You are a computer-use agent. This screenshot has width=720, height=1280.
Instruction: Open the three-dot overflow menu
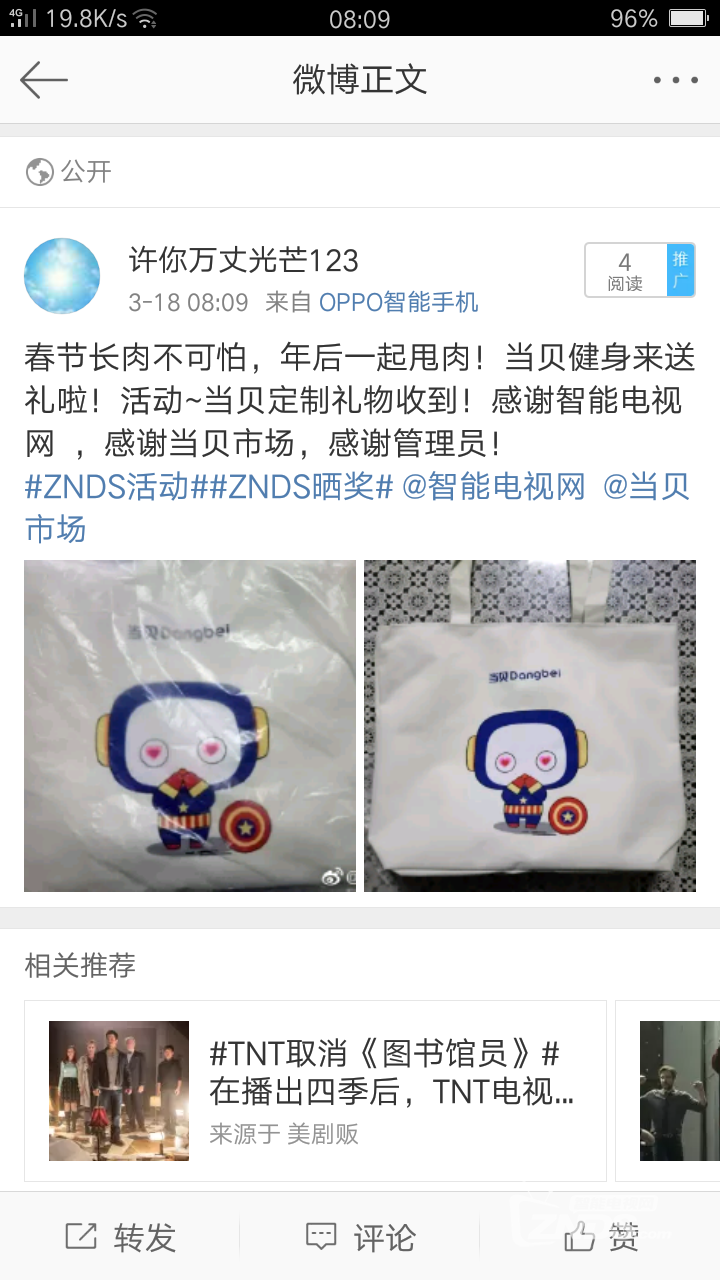pos(675,80)
